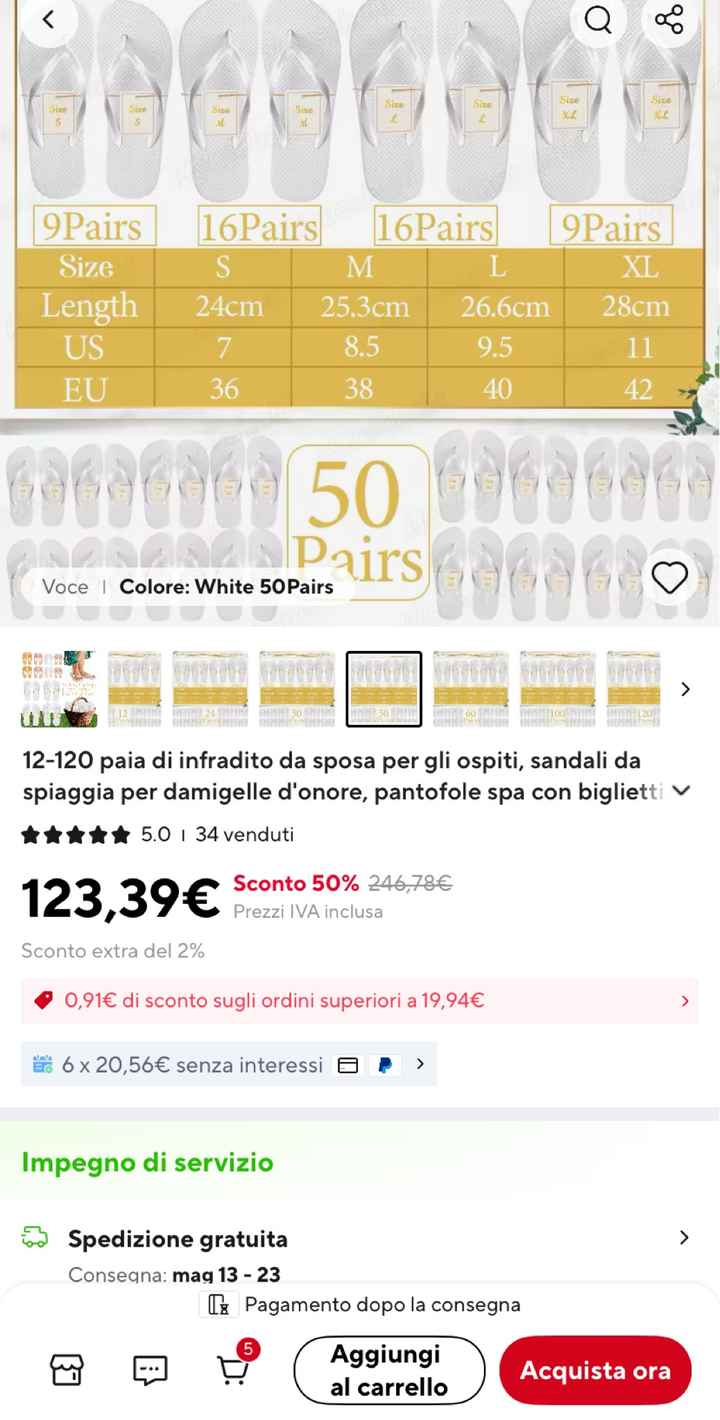Screen dimensions: 720x1420
Task: Open Spedizione gratuita delivery details
Action: [x=360, y=1239]
